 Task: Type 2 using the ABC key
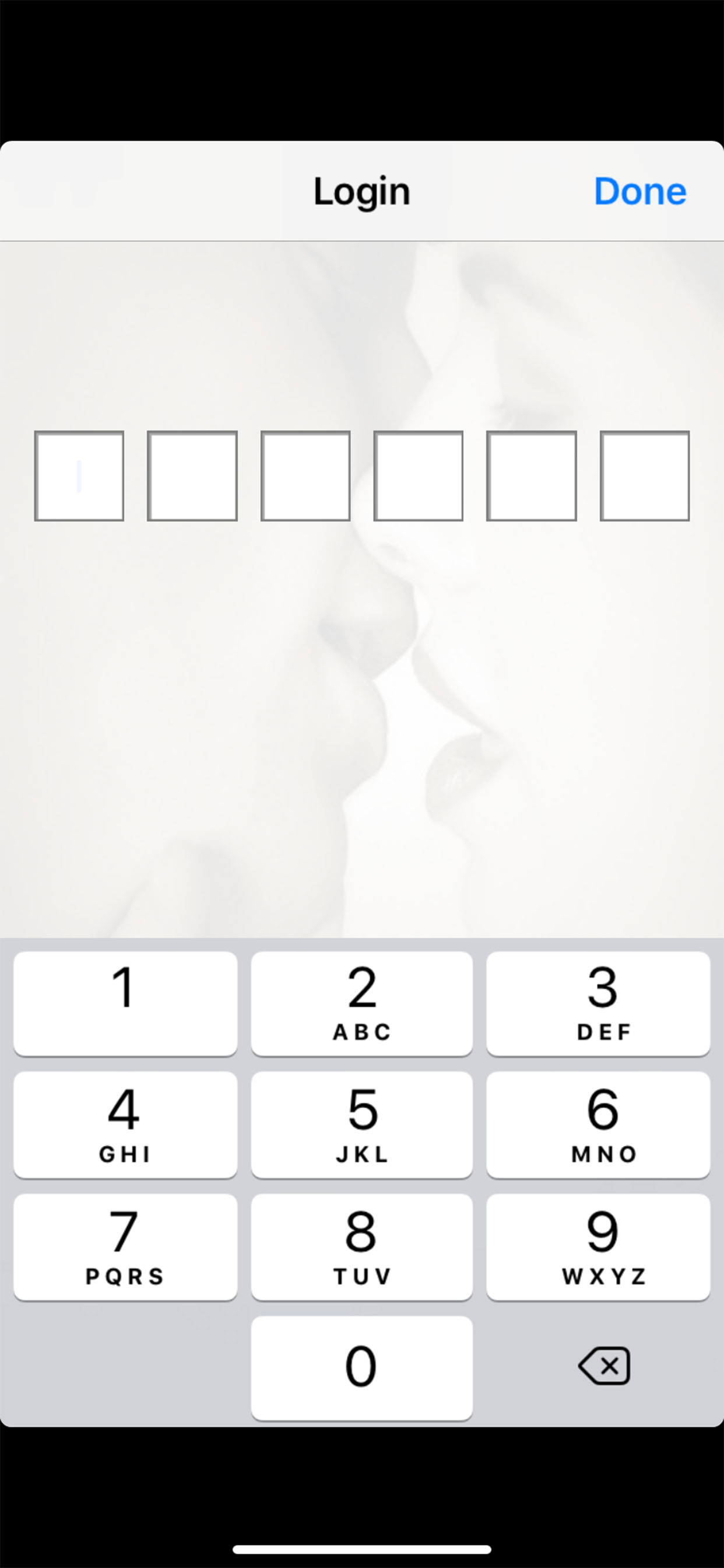click(x=362, y=1003)
